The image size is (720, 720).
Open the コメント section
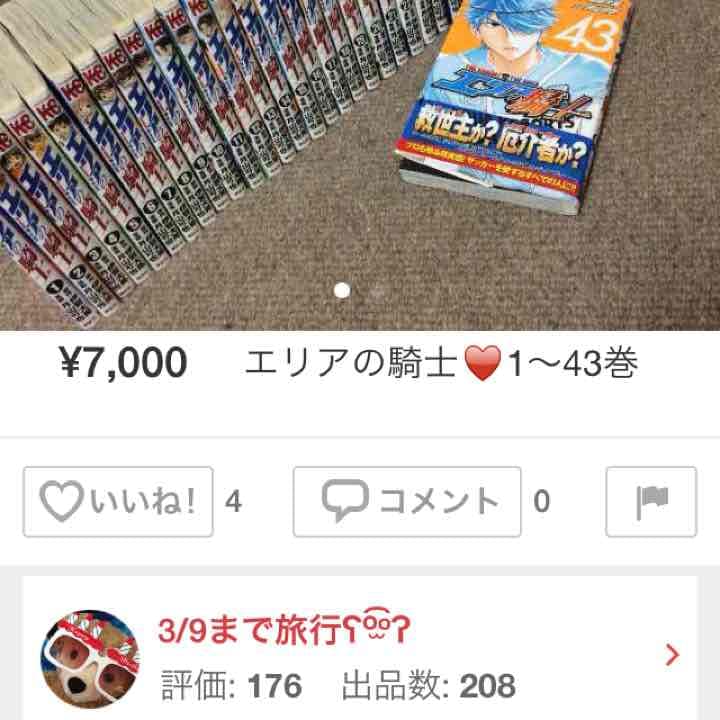click(407, 501)
